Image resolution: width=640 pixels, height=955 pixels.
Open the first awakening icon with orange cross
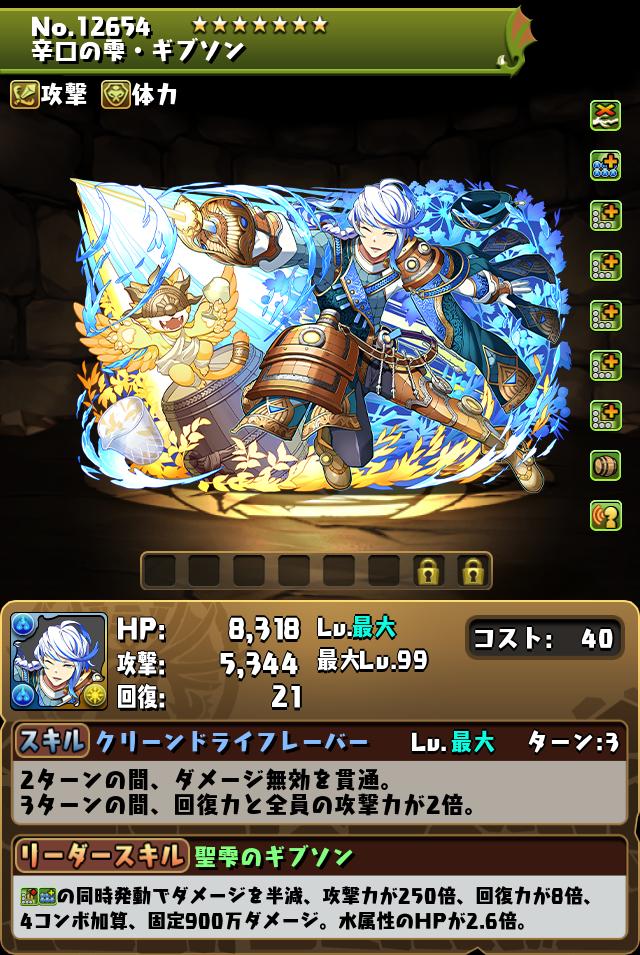[x=606, y=116]
